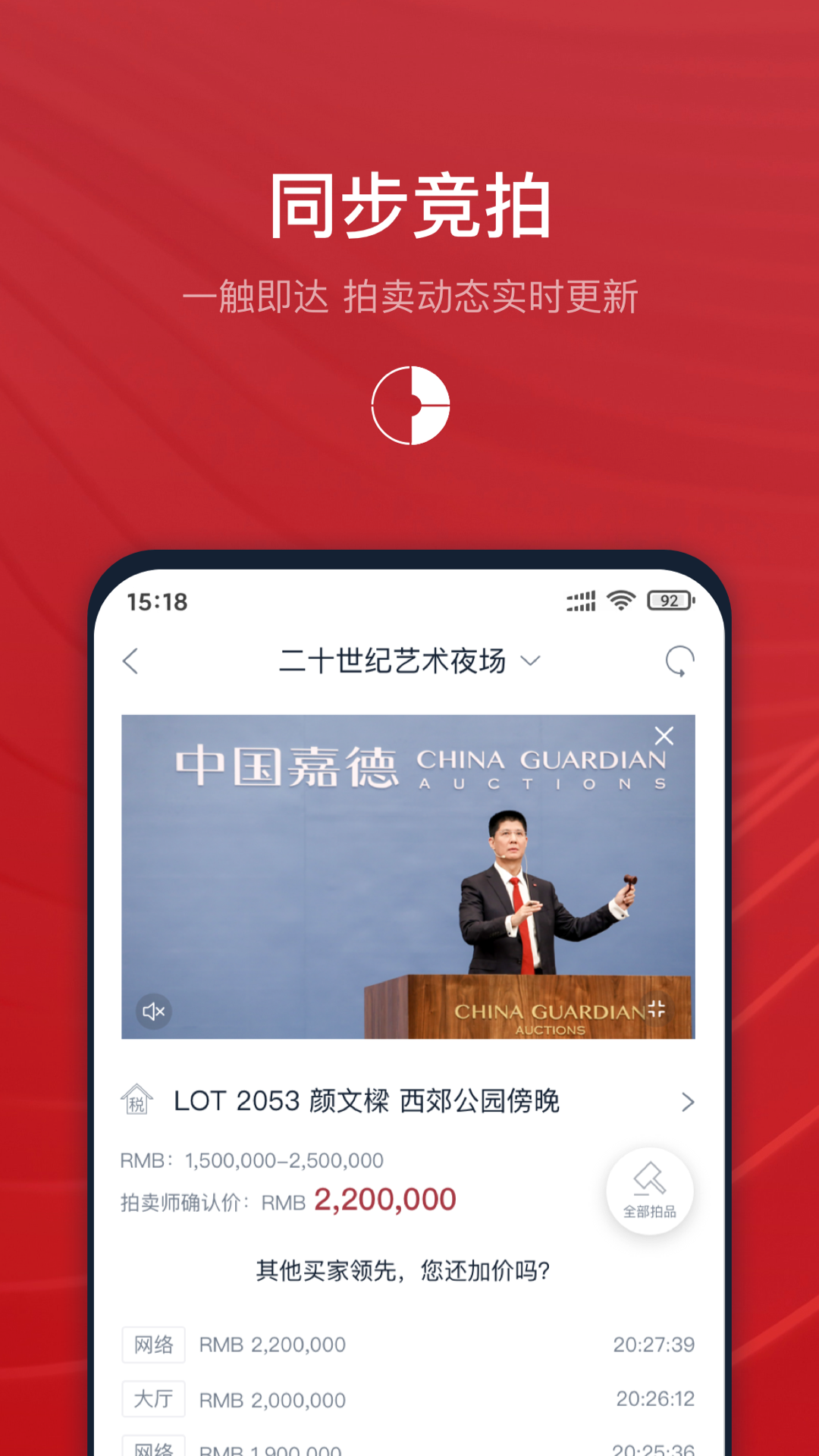This screenshot has height=1456, width=819.
Task: Open the 二十世纪艺术夜场 session dropdown
Action: (531, 661)
